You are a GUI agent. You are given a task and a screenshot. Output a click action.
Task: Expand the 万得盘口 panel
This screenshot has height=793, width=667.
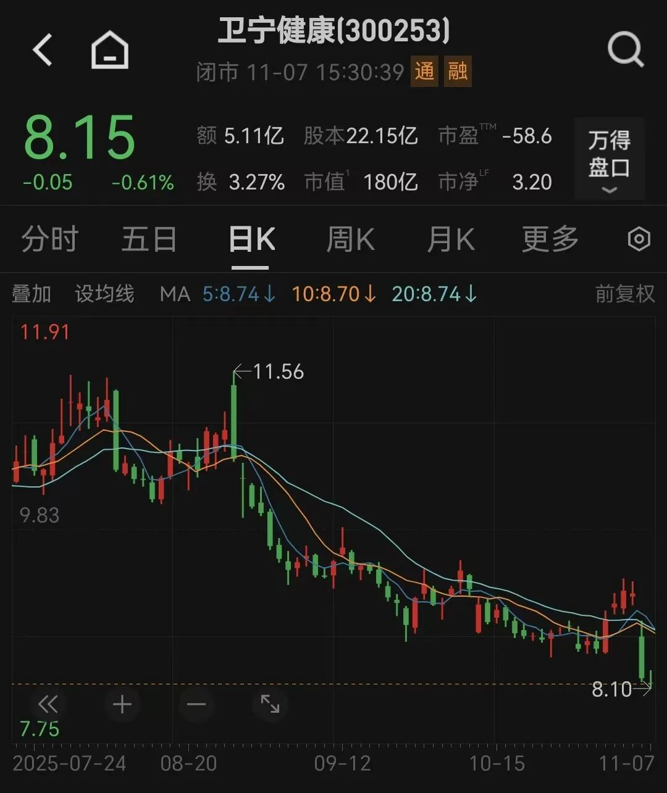tap(609, 160)
